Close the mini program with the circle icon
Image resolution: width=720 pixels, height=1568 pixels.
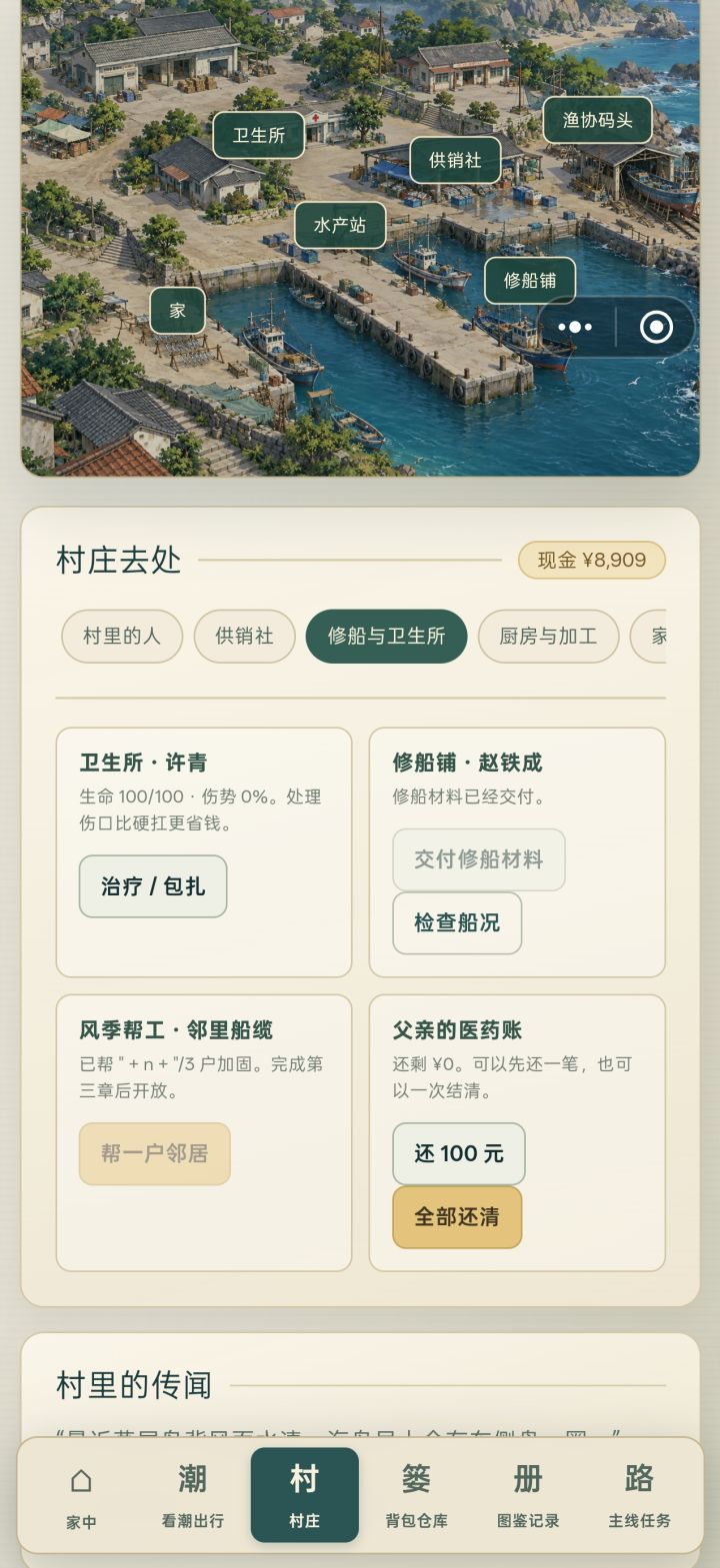pos(656,327)
